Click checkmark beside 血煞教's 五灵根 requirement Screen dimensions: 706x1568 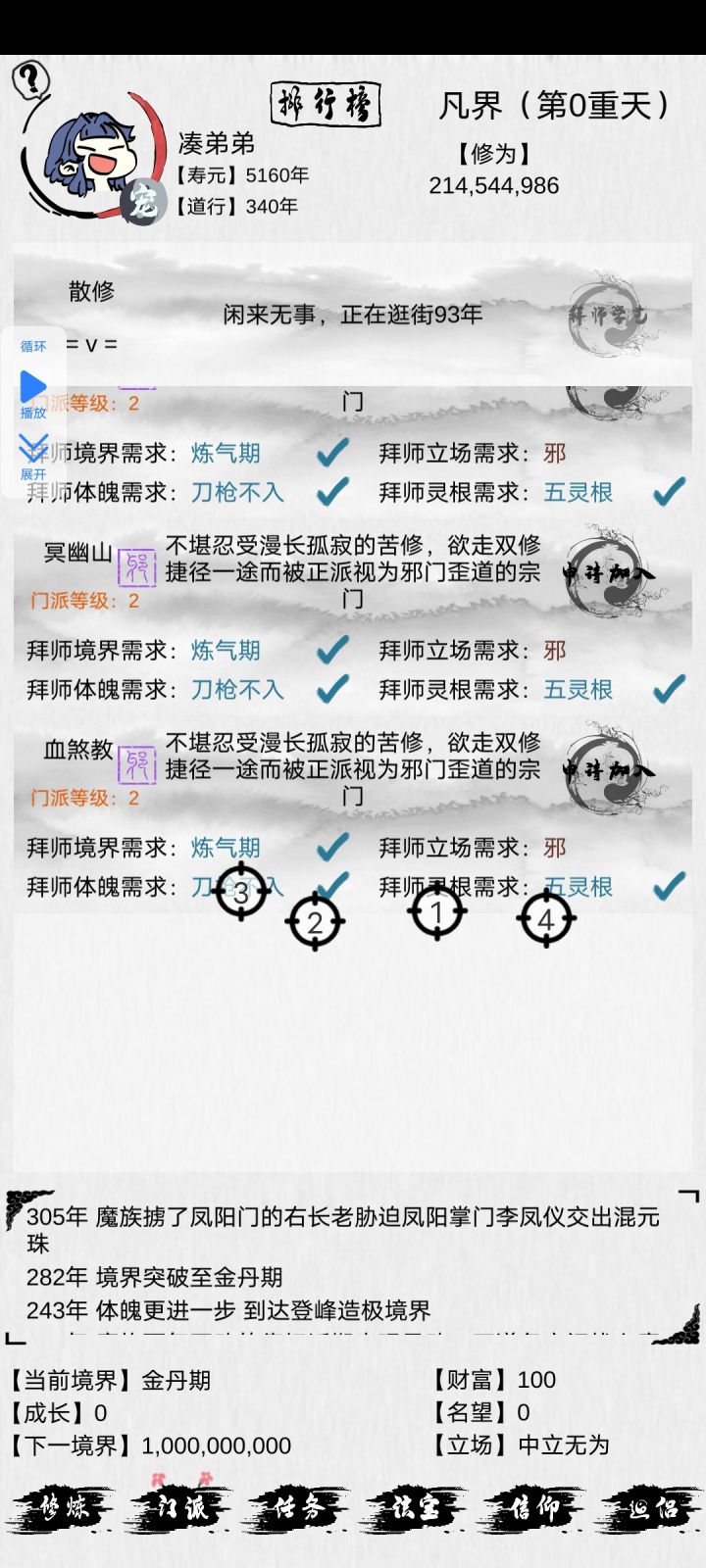point(670,884)
